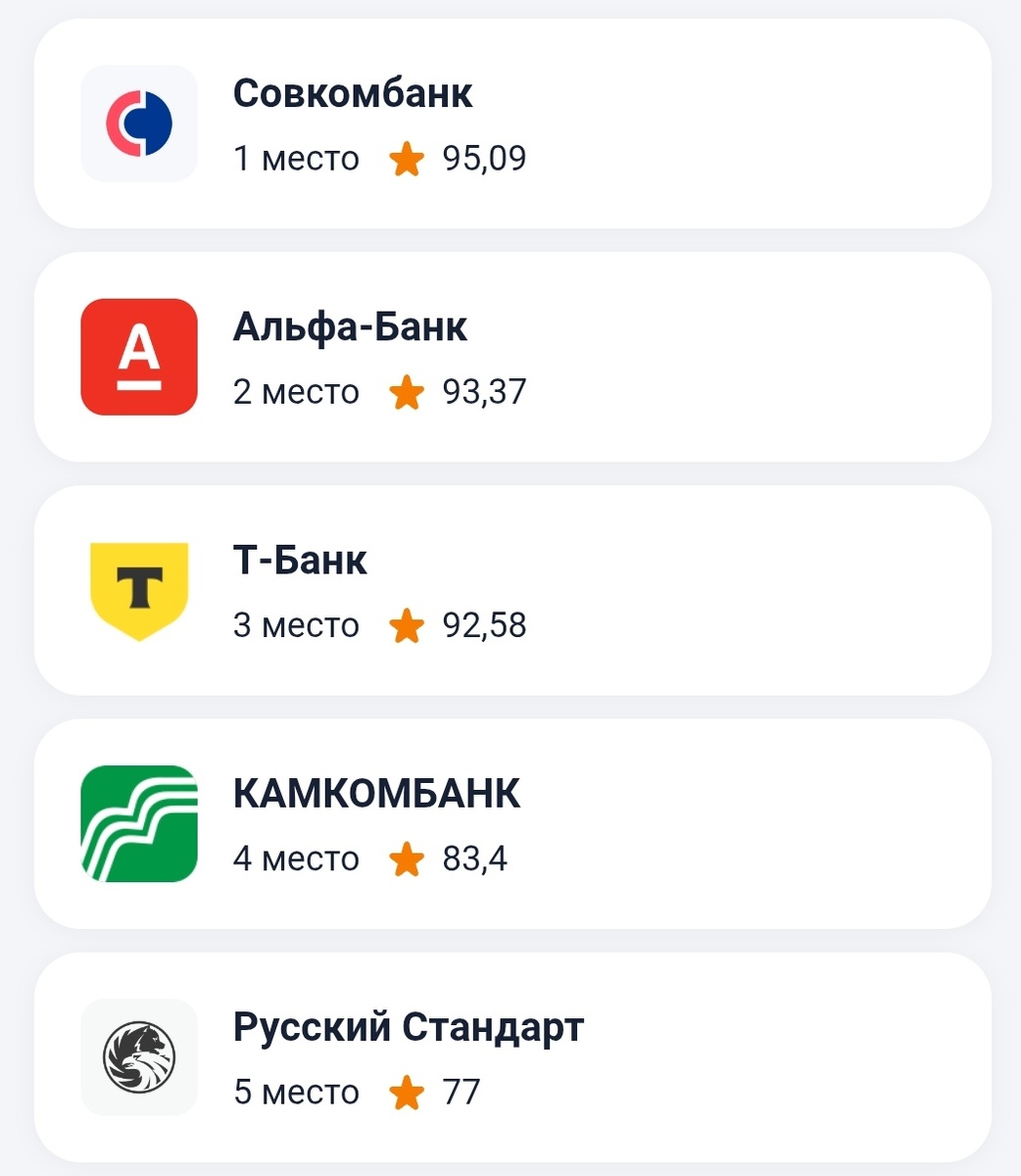
Task: Open the Альфа-Банк bank name link
Action: [351, 327]
